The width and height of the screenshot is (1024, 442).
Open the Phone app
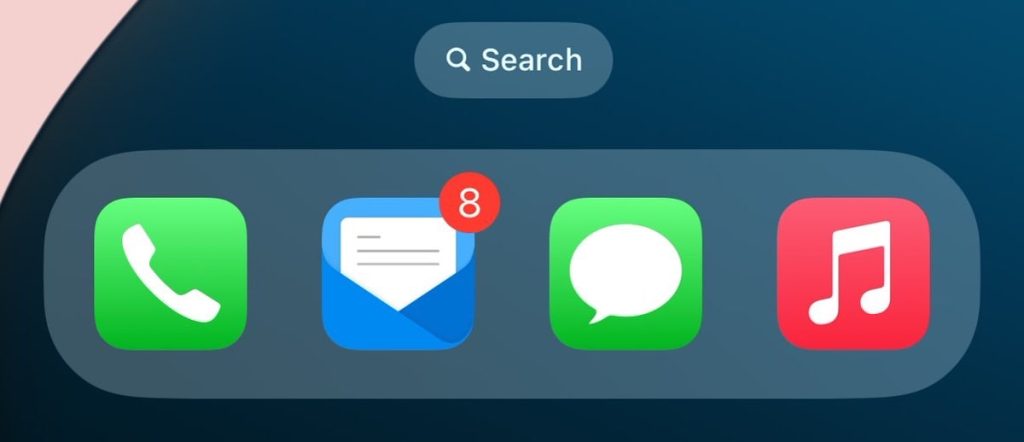coord(170,274)
